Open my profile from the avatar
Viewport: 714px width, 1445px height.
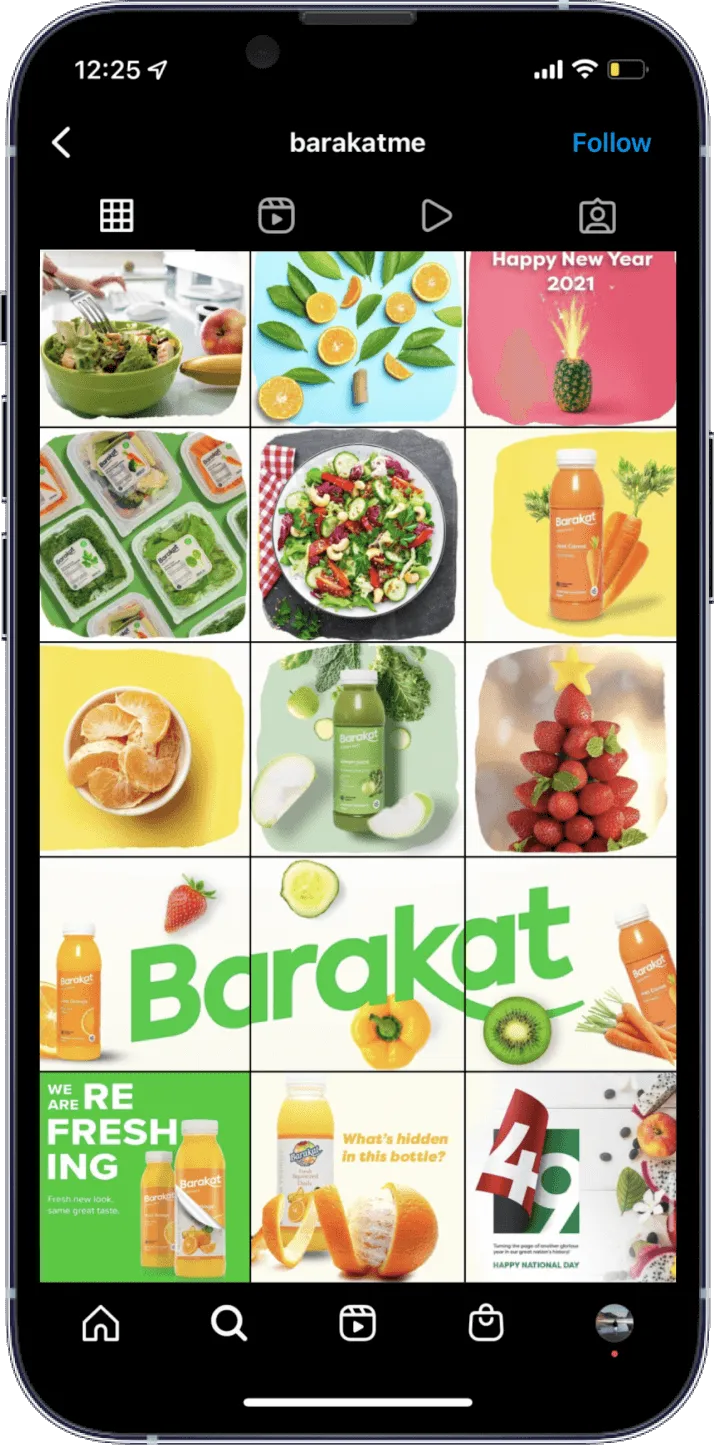tap(614, 1324)
